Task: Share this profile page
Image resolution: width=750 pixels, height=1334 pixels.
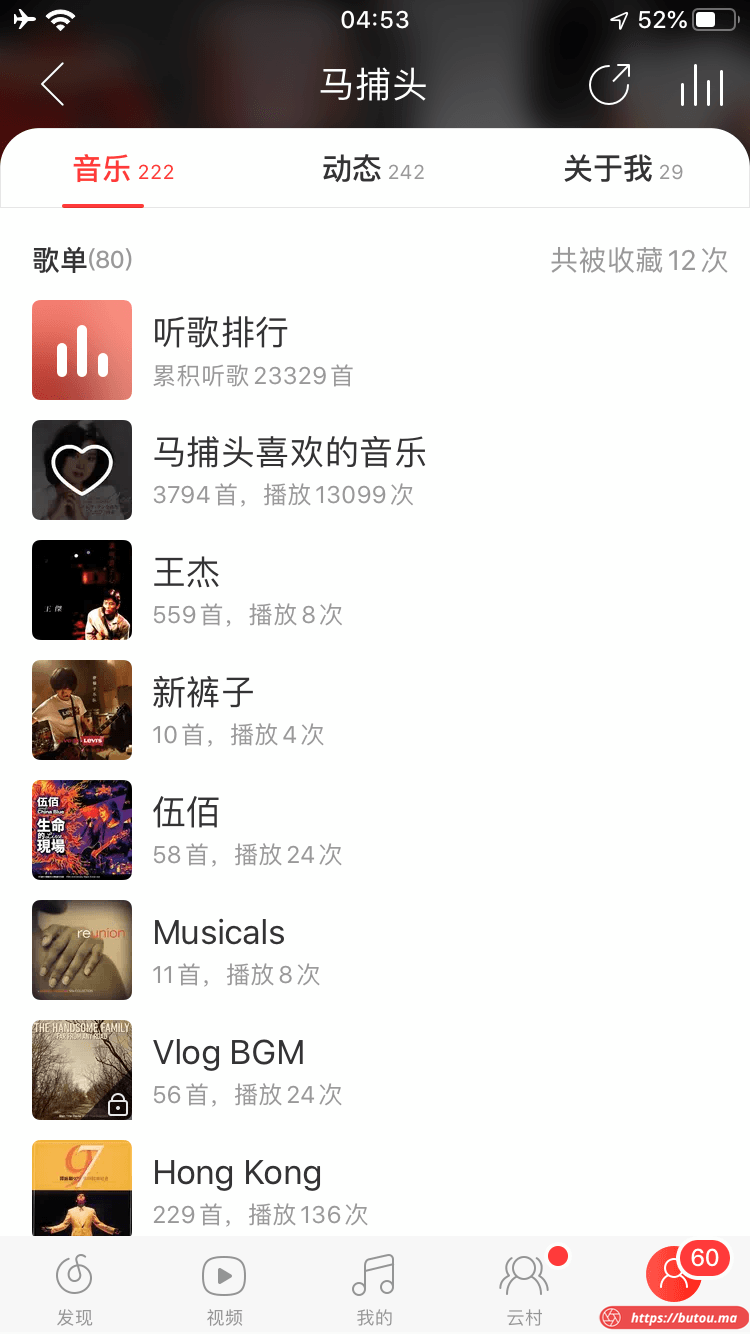Action: pyautogui.click(x=609, y=85)
